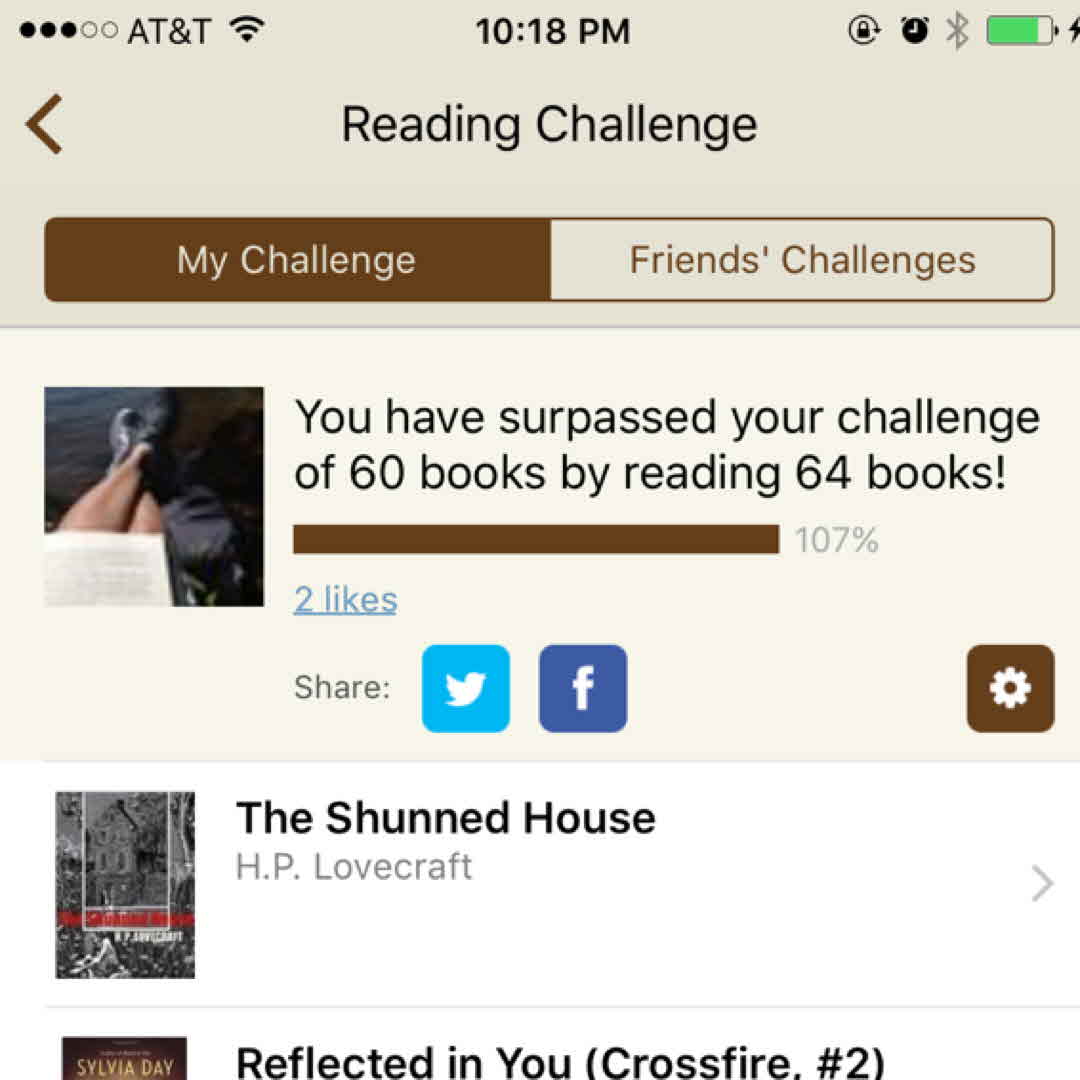Image resolution: width=1080 pixels, height=1080 pixels.
Task: Select the My Challenge tab
Action: coord(297,260)
